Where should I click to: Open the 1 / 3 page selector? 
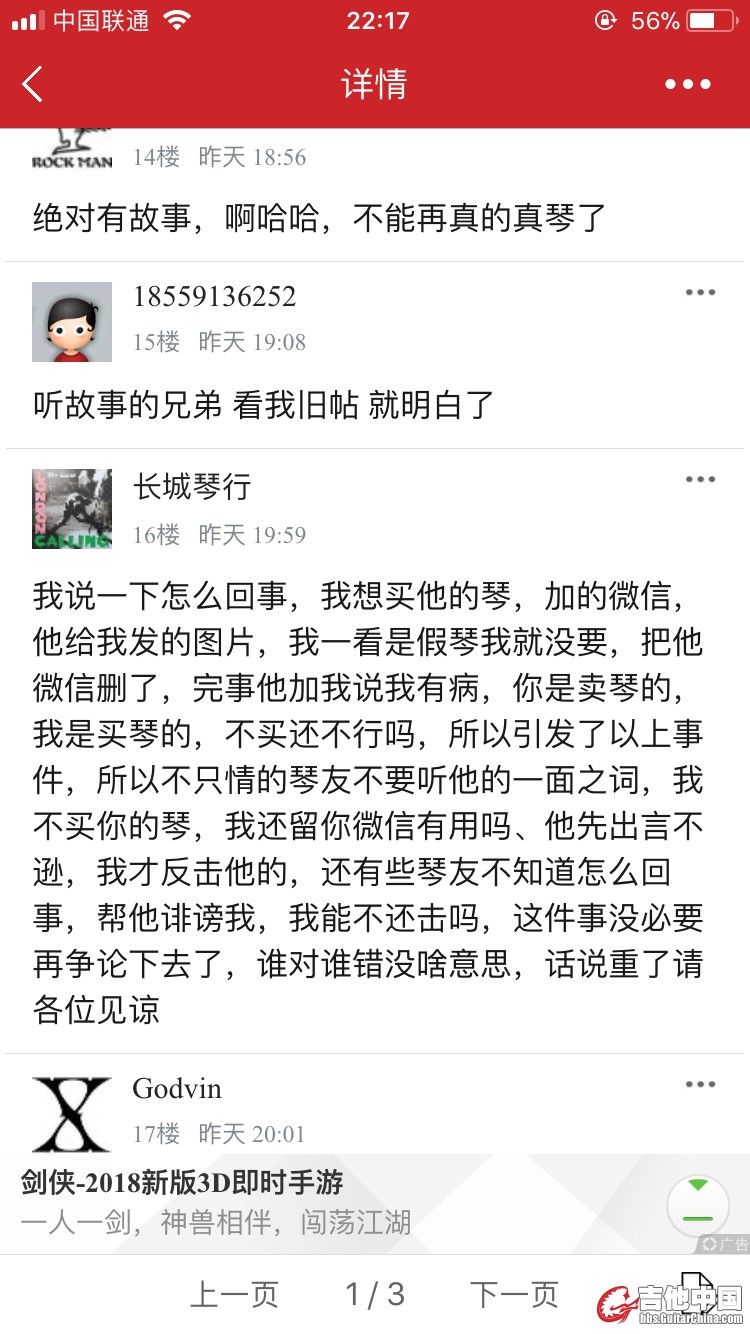(x=375, y=1295)
